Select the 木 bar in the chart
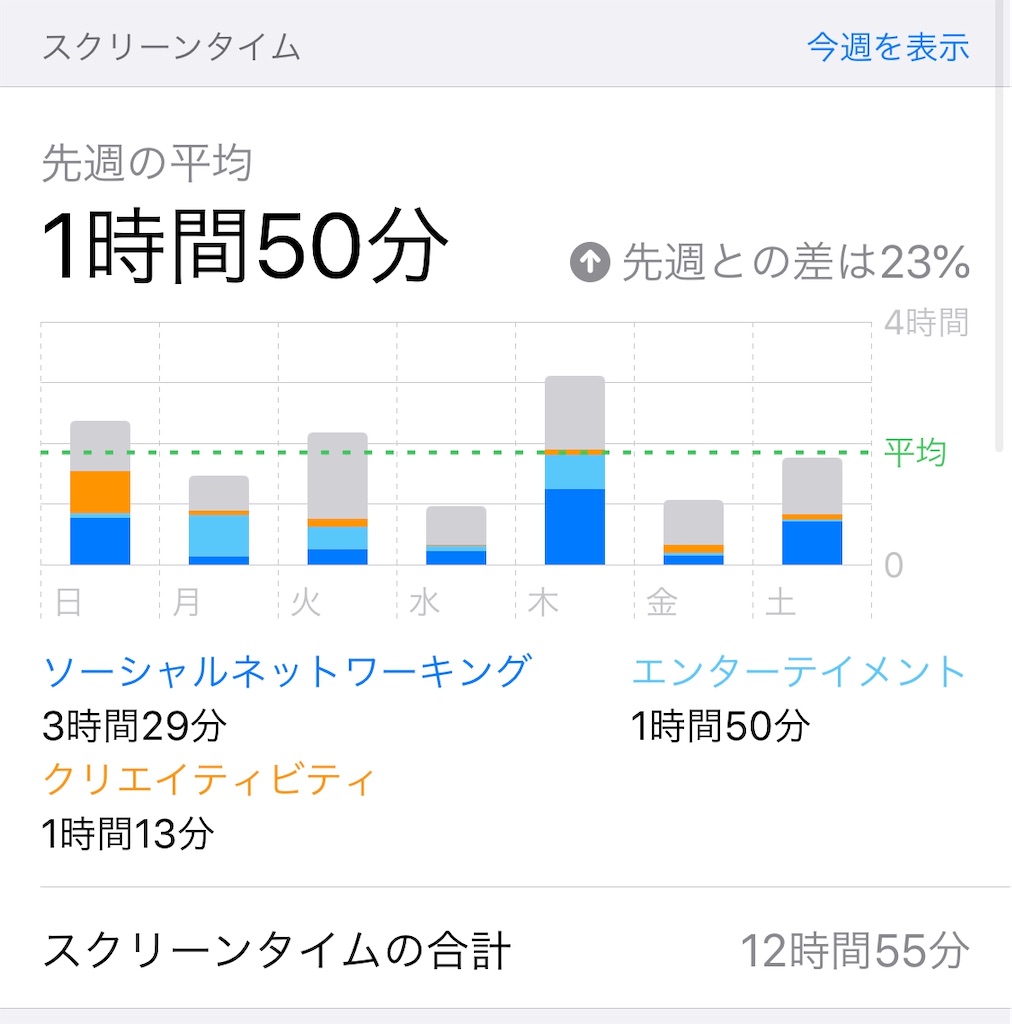 [575, 470]
